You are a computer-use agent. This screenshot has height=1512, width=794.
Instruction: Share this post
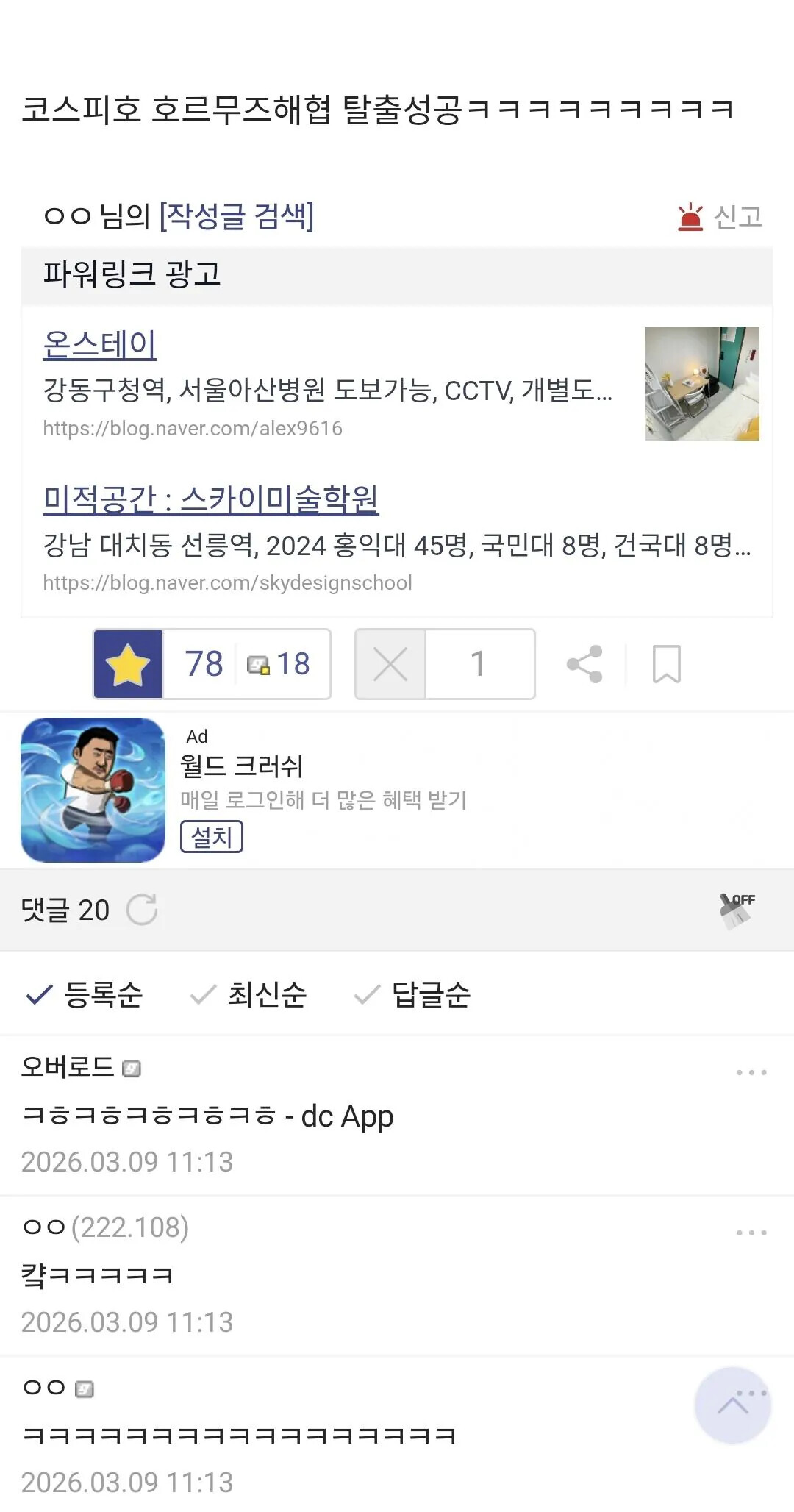click(585, 664)
